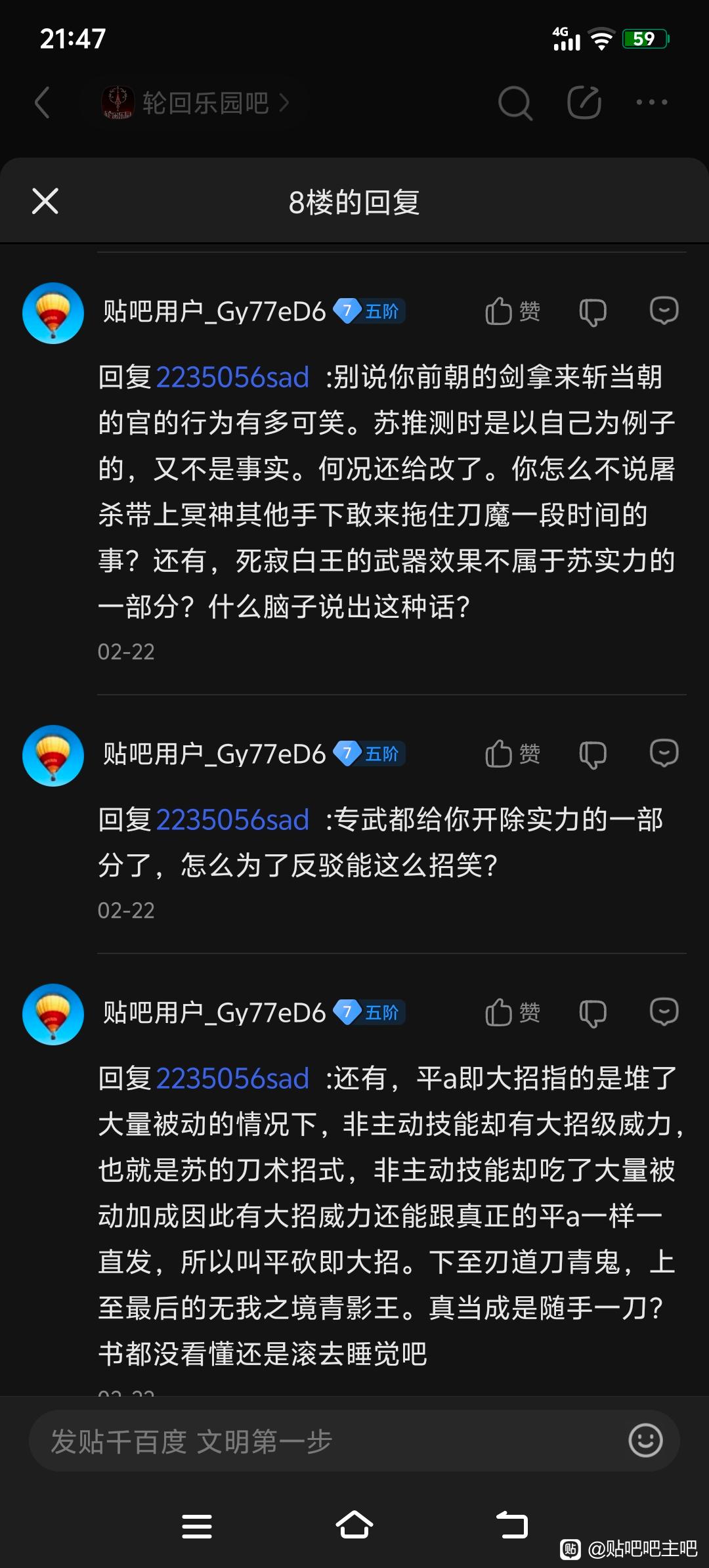Dislike the reply starting with 别说你前朝的剑
709x1568 pixels.
point(592,312)
